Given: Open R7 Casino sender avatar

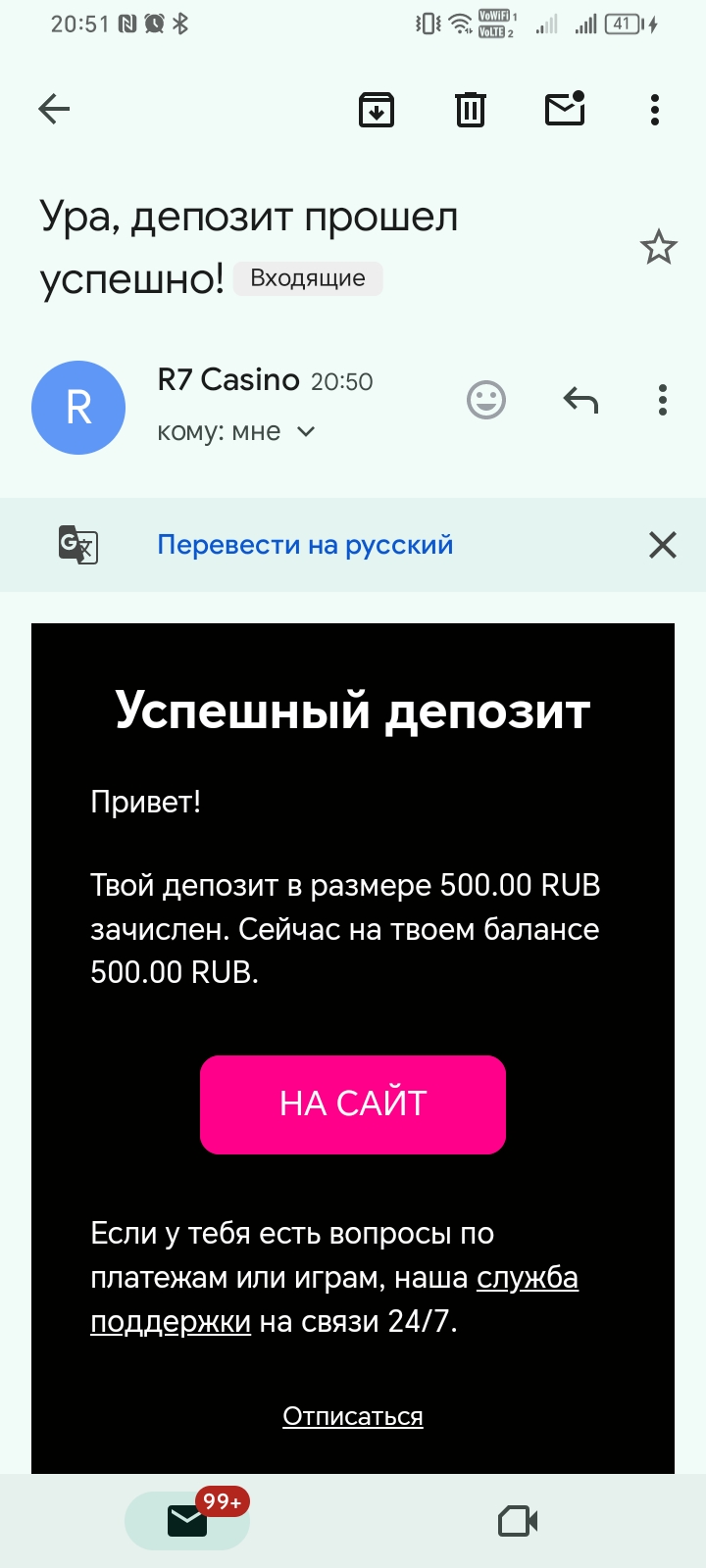Looking at the screenshot, I should [78, 408].
